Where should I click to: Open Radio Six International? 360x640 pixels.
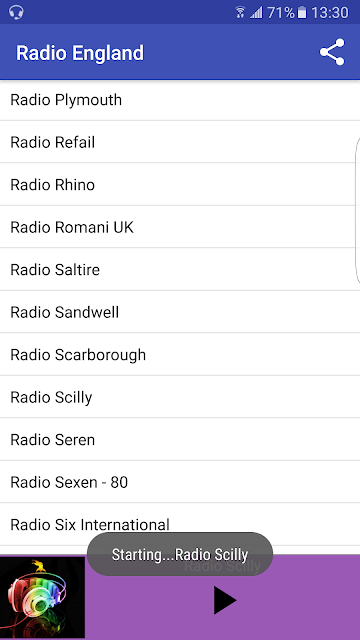point(180,524)
